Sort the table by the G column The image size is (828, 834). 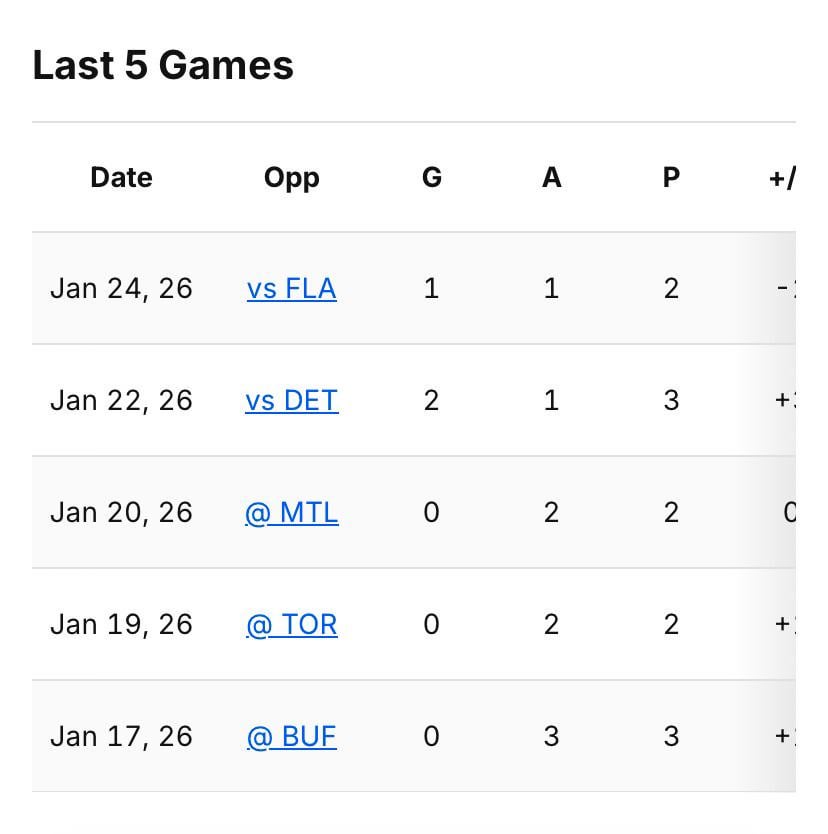431,177
